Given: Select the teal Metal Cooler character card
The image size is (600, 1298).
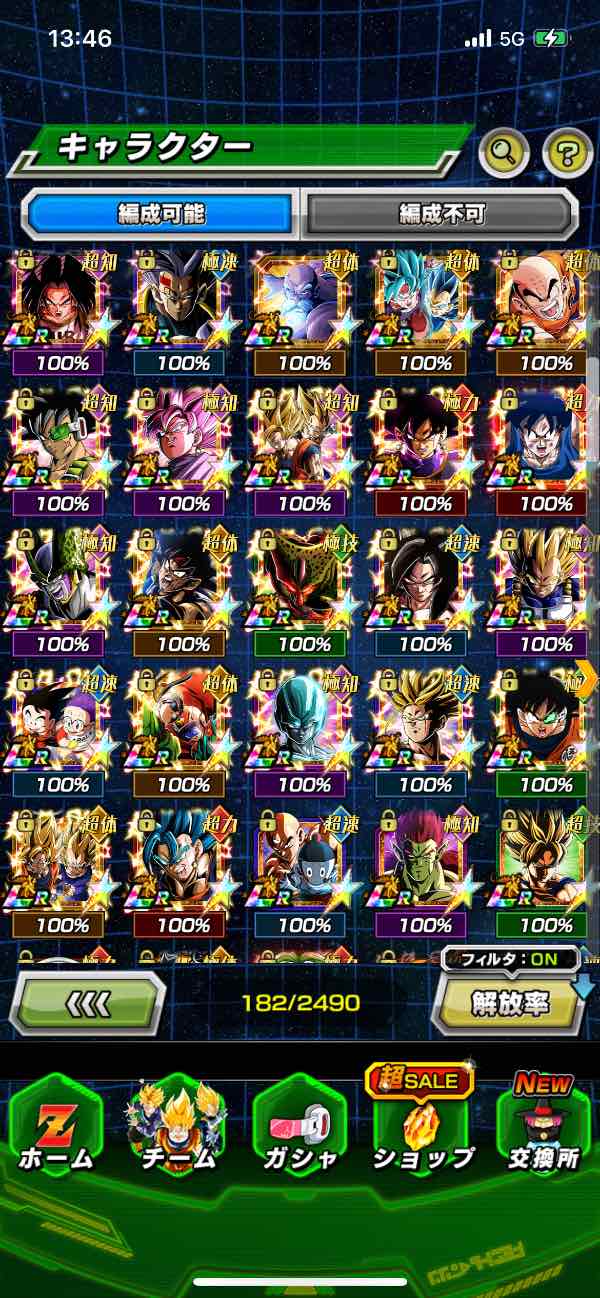Looking at the screenshot, I should tap(304, 720).
